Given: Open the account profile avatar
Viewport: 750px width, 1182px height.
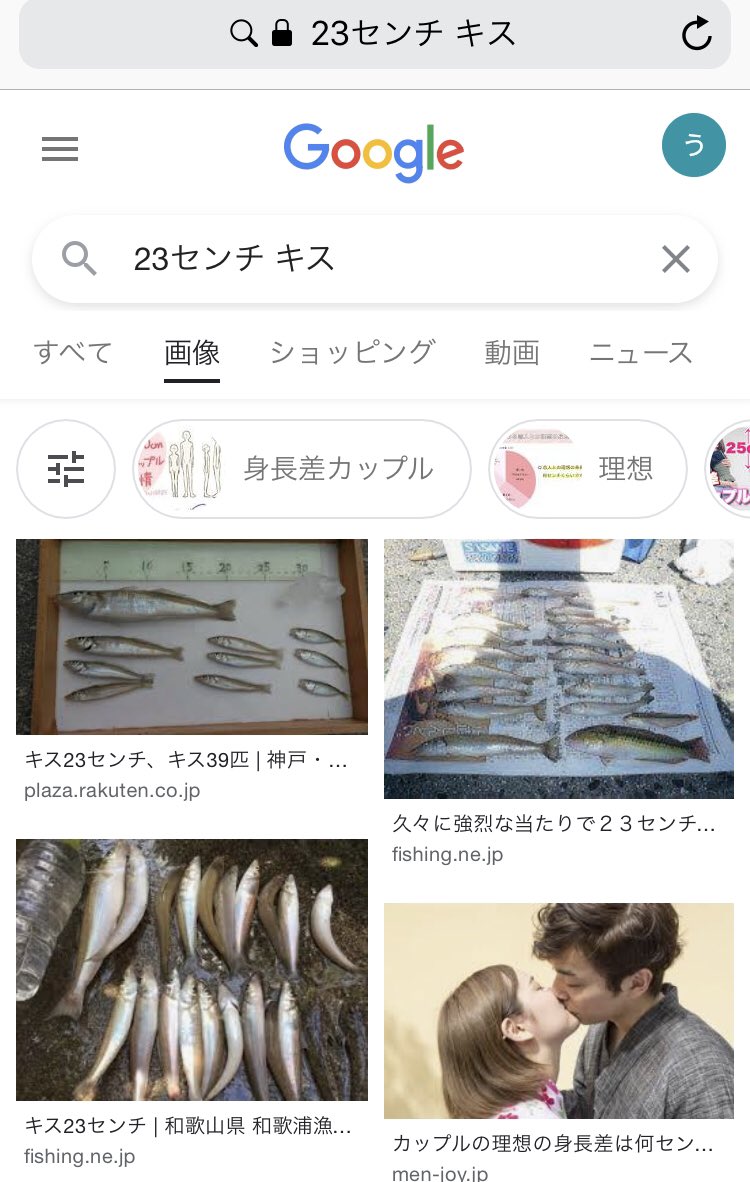Looking at the screenshot, I should (693, 146).
